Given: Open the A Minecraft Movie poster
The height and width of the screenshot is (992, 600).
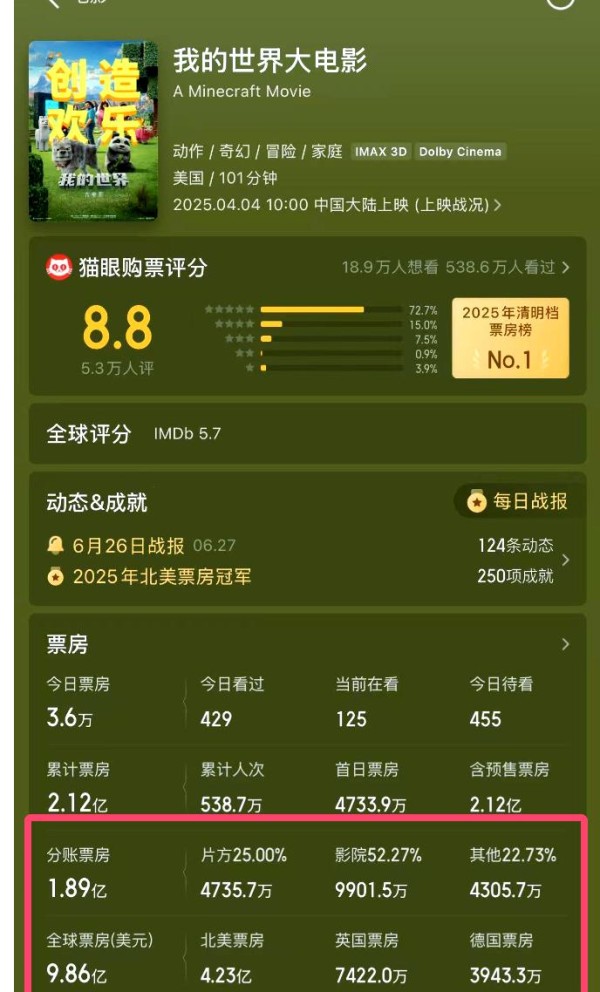Looking at the screenshot, I should (x=93, y=131).
